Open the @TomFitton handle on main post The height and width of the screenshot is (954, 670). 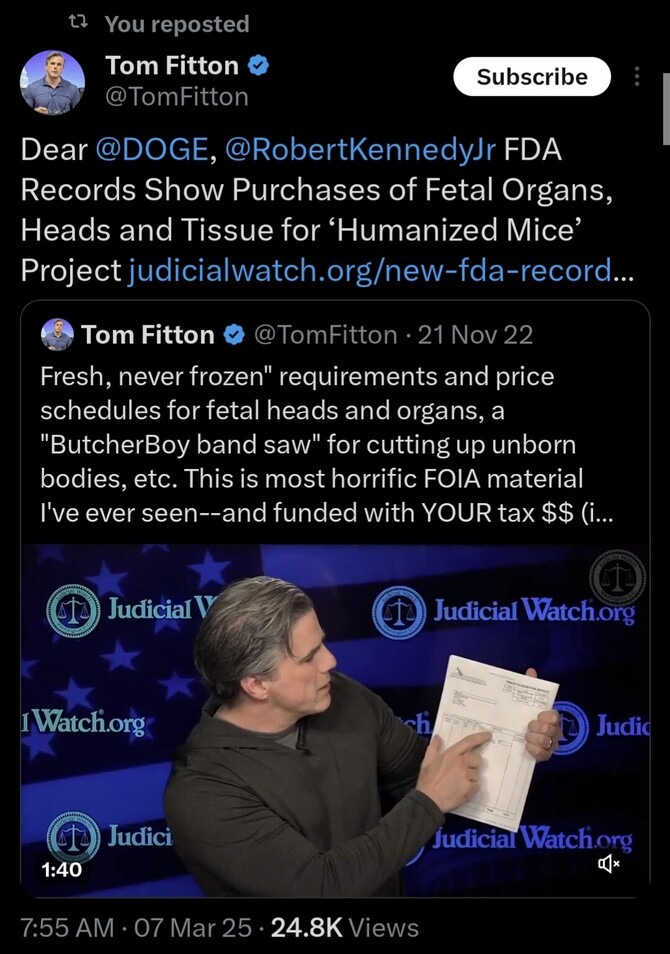[x=177, y=97]
